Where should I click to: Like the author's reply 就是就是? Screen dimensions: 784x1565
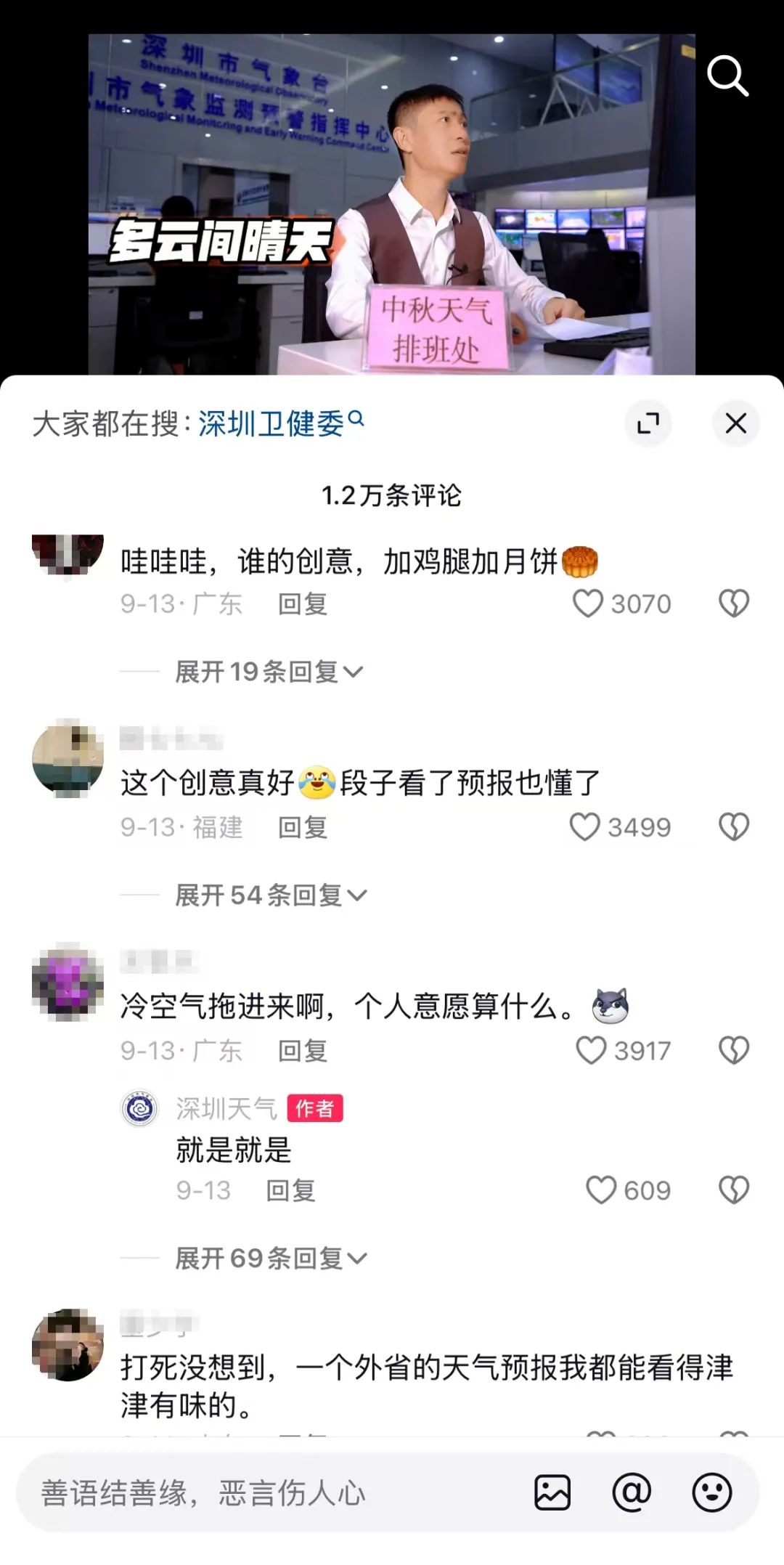[x=601, y=1190]
